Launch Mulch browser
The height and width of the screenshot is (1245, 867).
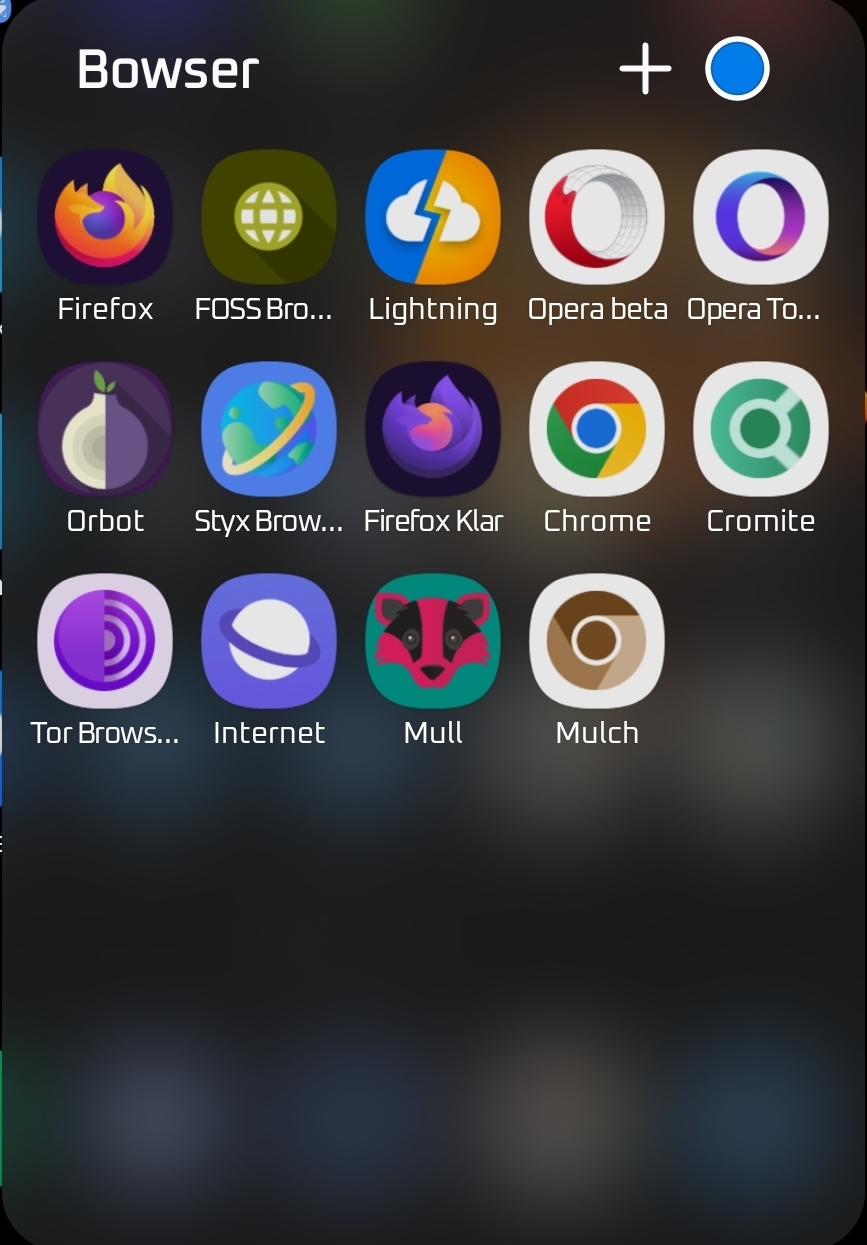597,641
